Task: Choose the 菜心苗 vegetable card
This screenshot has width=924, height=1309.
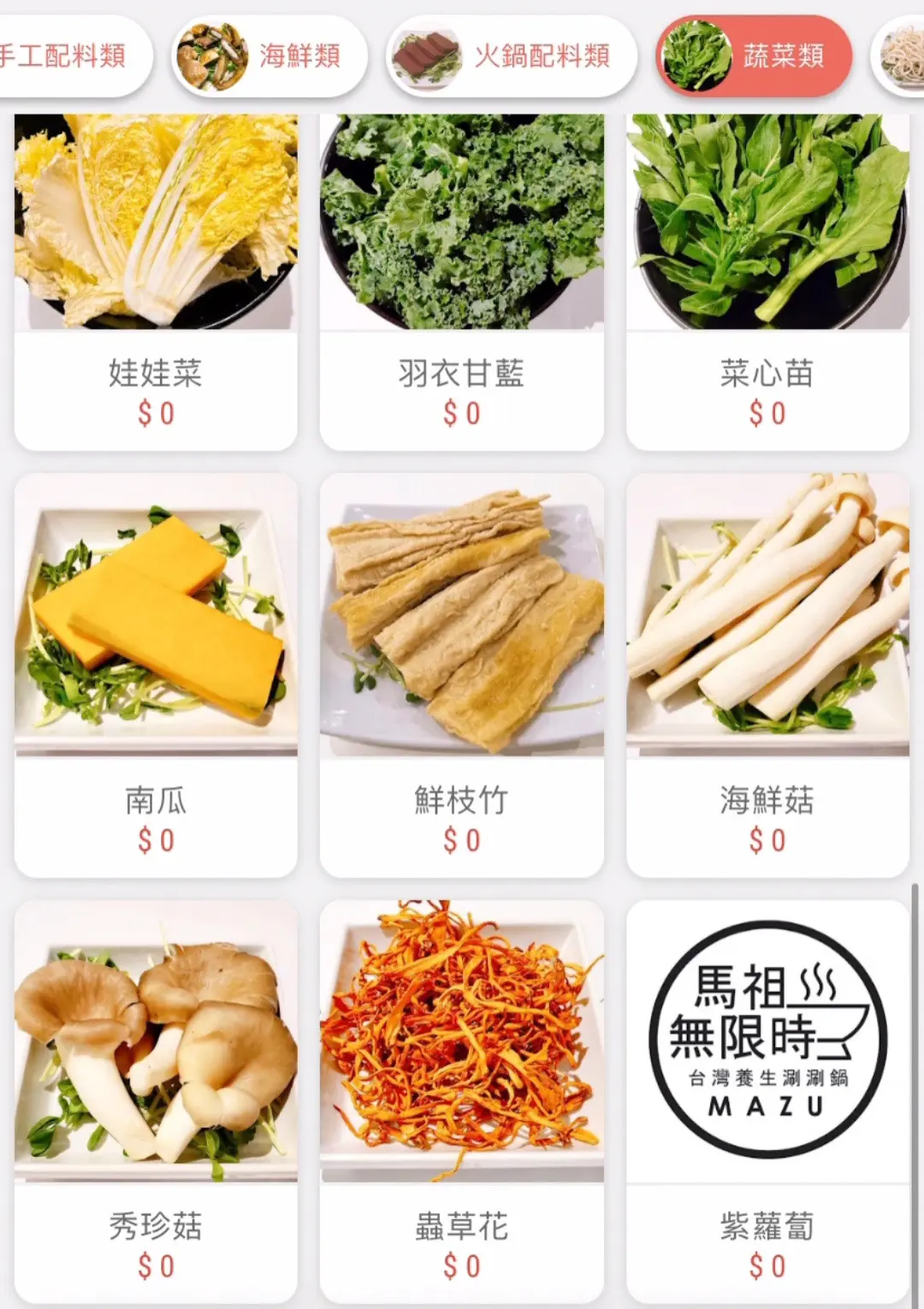Action: click(767, 282)
